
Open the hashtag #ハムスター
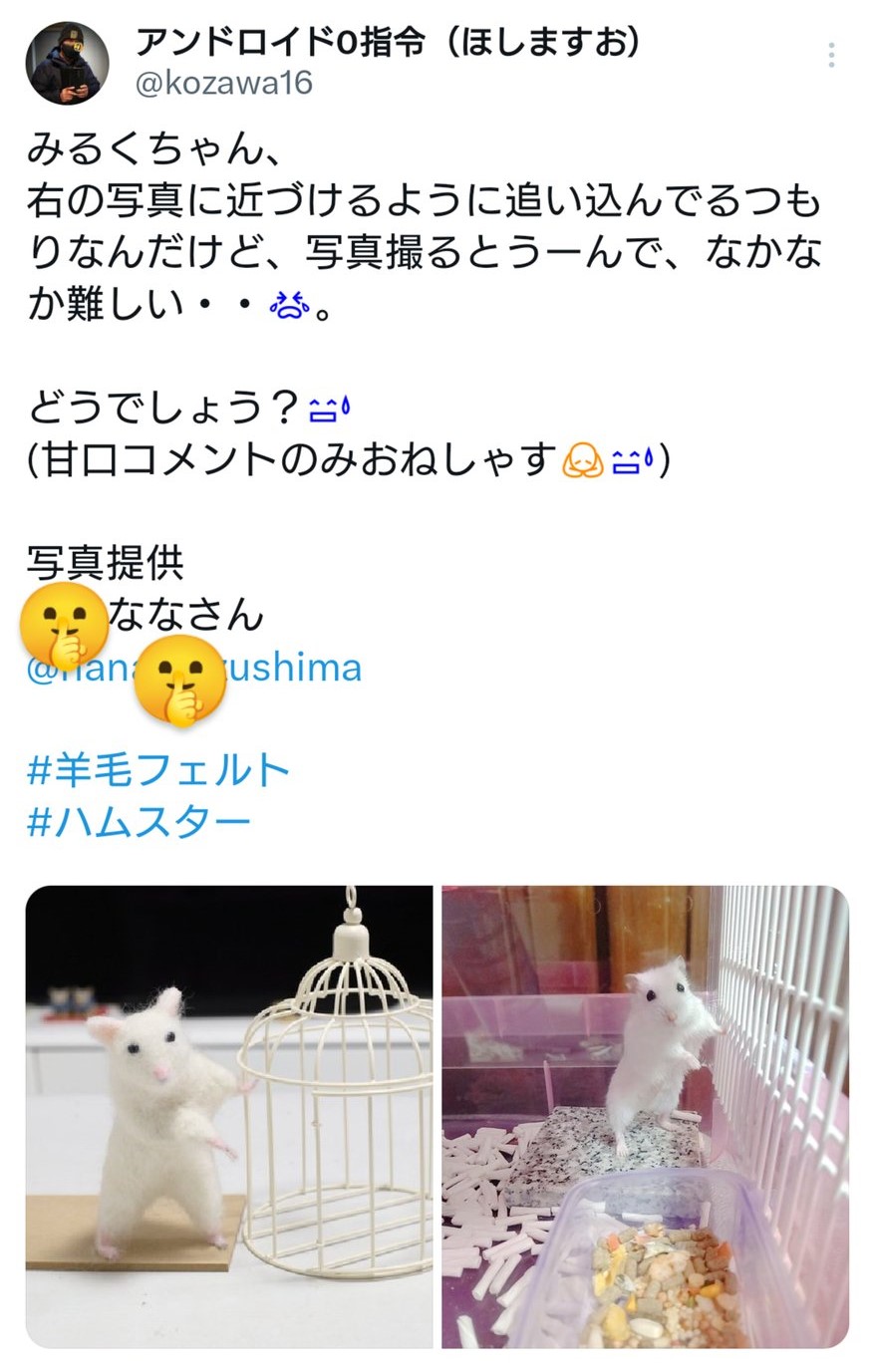coord(139,823)
